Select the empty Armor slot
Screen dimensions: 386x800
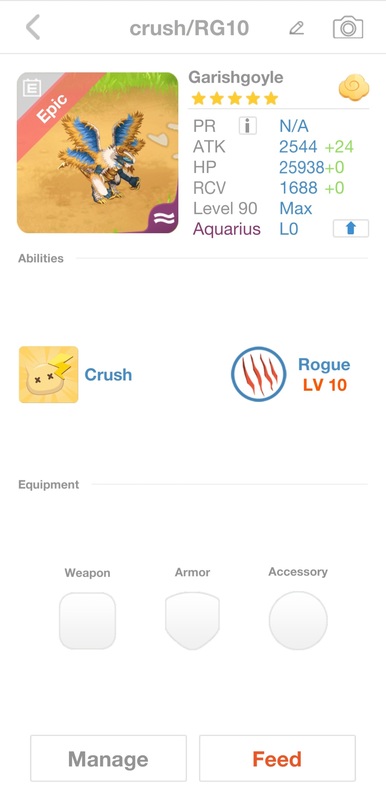click(x=192, y=620)
